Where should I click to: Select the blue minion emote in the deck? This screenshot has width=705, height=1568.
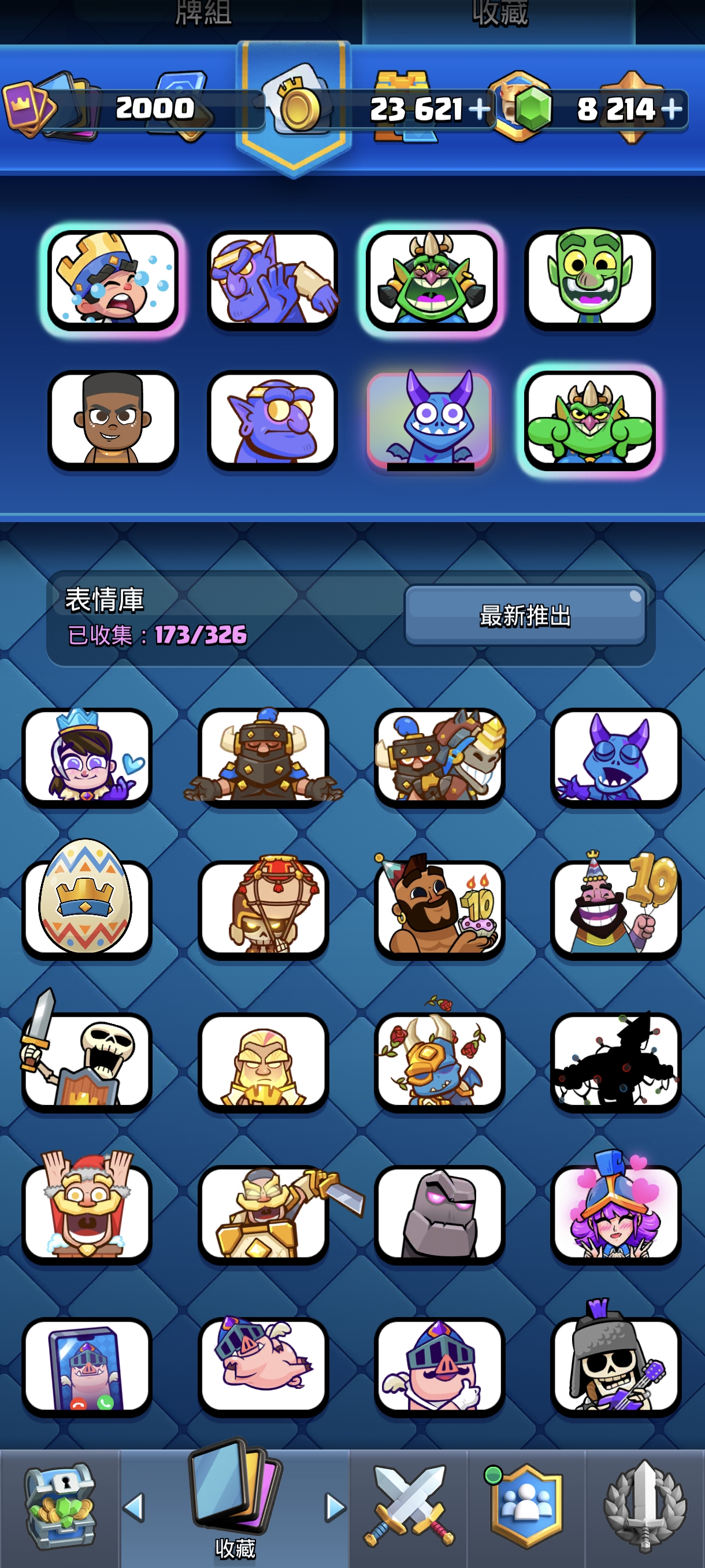[431, 420]
